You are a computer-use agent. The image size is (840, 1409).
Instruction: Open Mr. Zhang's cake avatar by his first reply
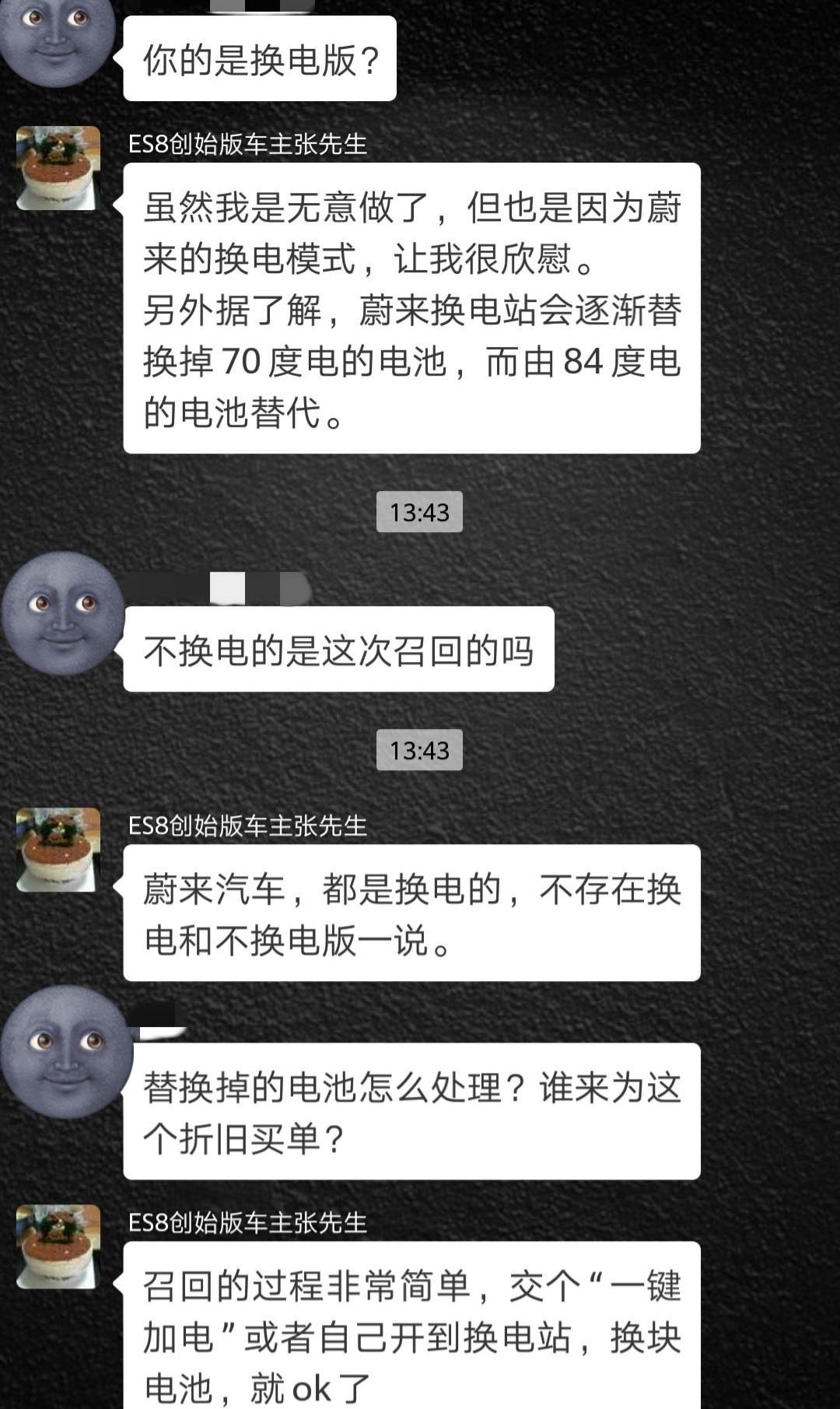point(58,167)
